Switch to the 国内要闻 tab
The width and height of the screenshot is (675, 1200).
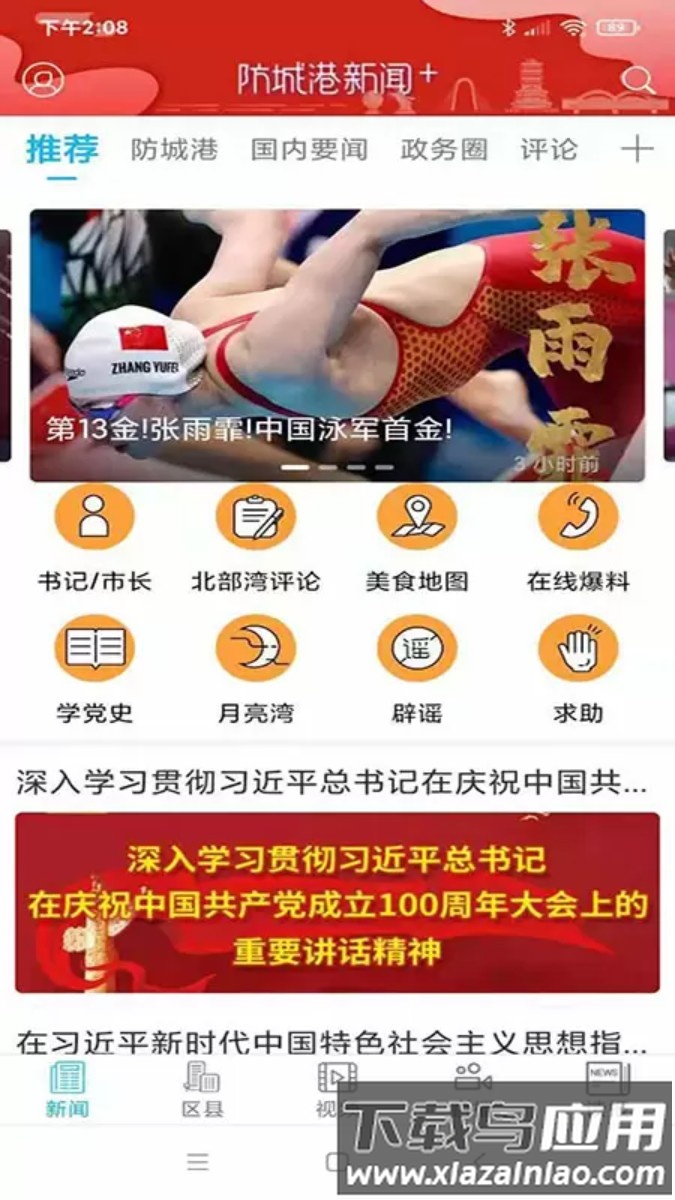pos(309,150)
